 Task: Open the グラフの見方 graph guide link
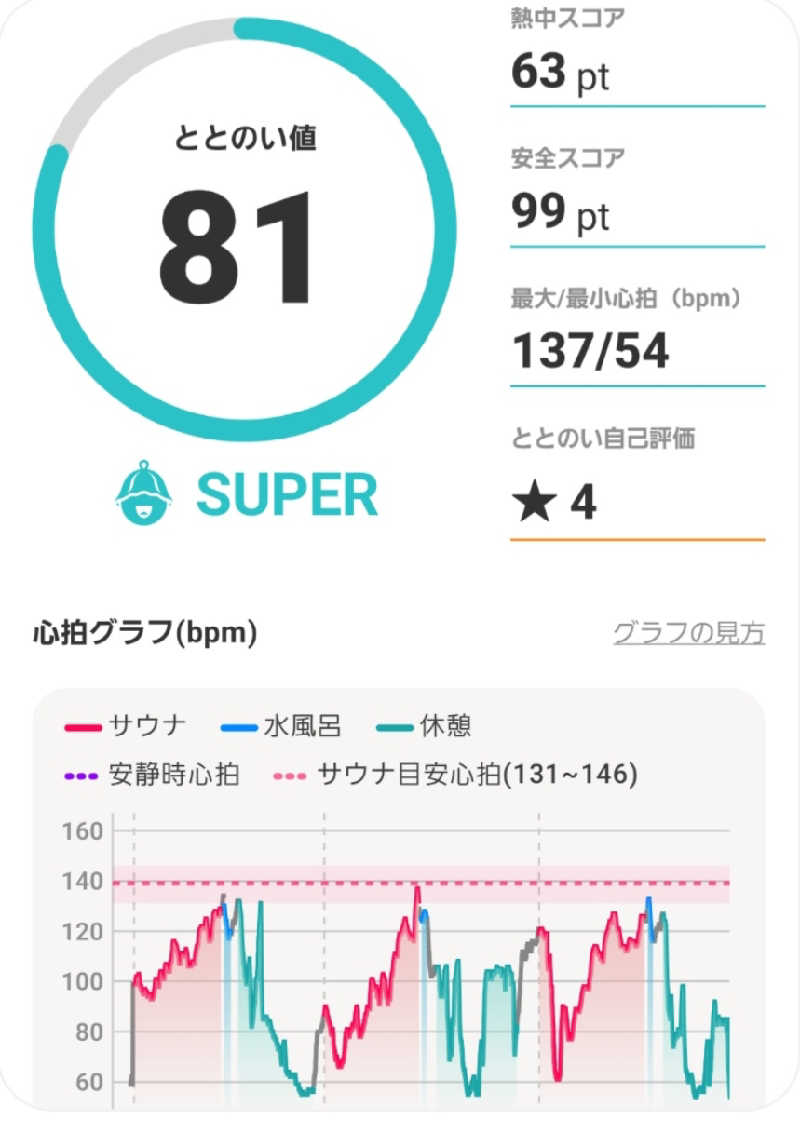coord(688,633)
